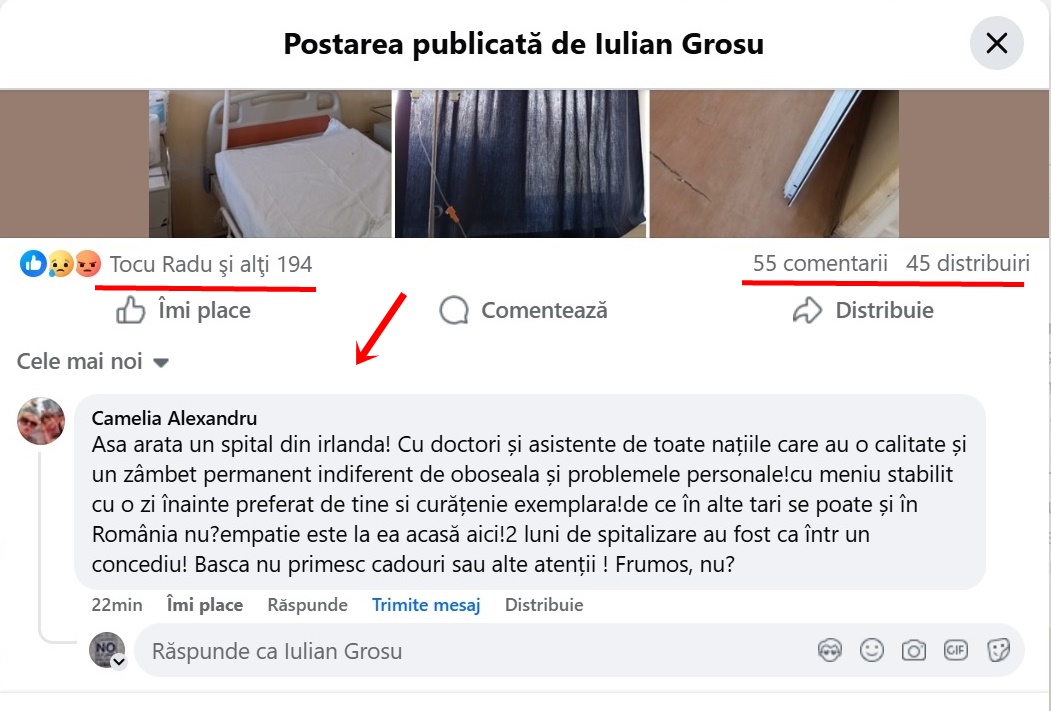This screenshot has width=1051, height=711.
Task: Open Camelia Alexandru's profile name
Action: tap(174, 418)
